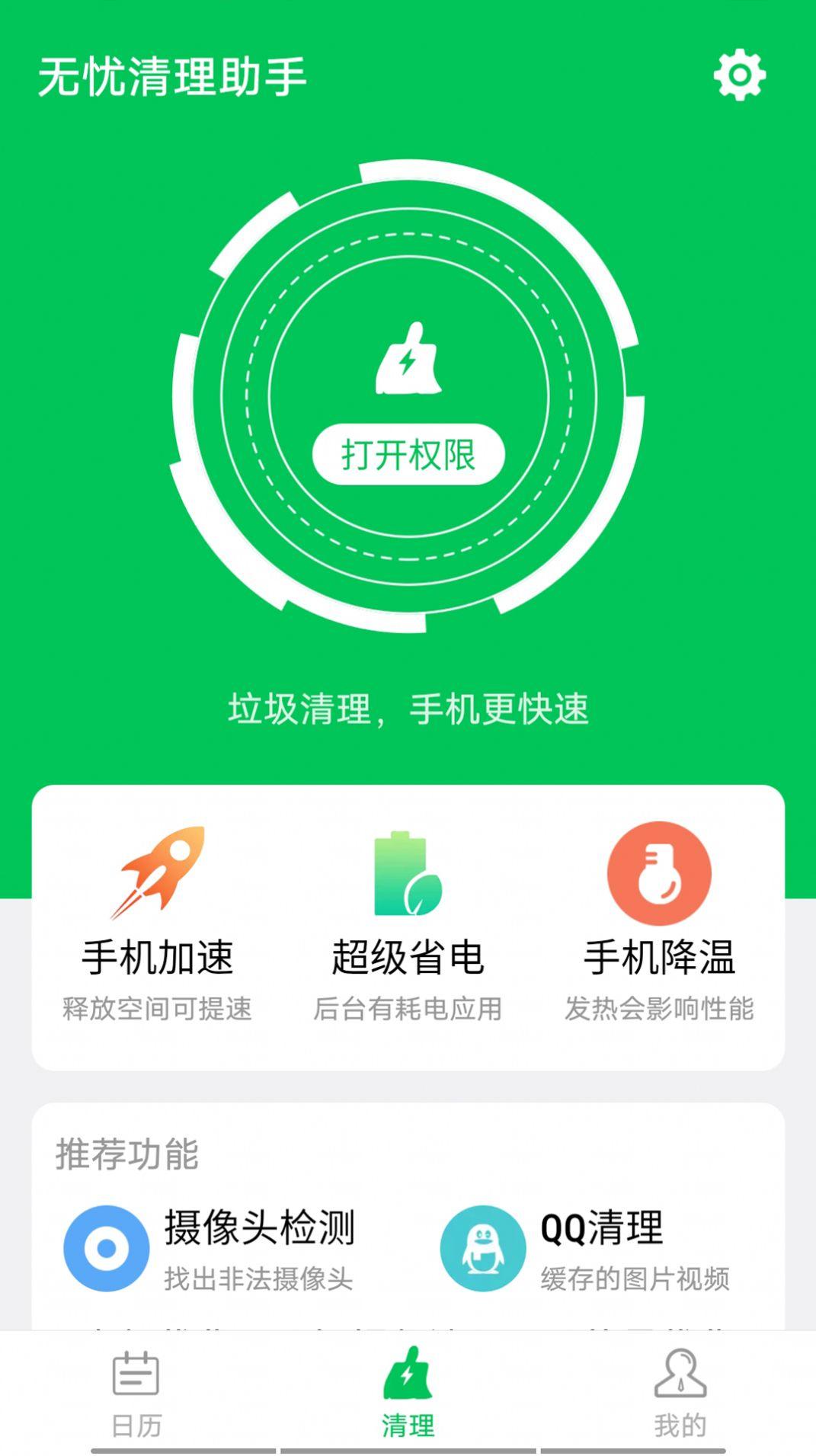Open QQ清理 cleanup
The width and height of the screenshot is (816, 1456).
click(585, 1248)
